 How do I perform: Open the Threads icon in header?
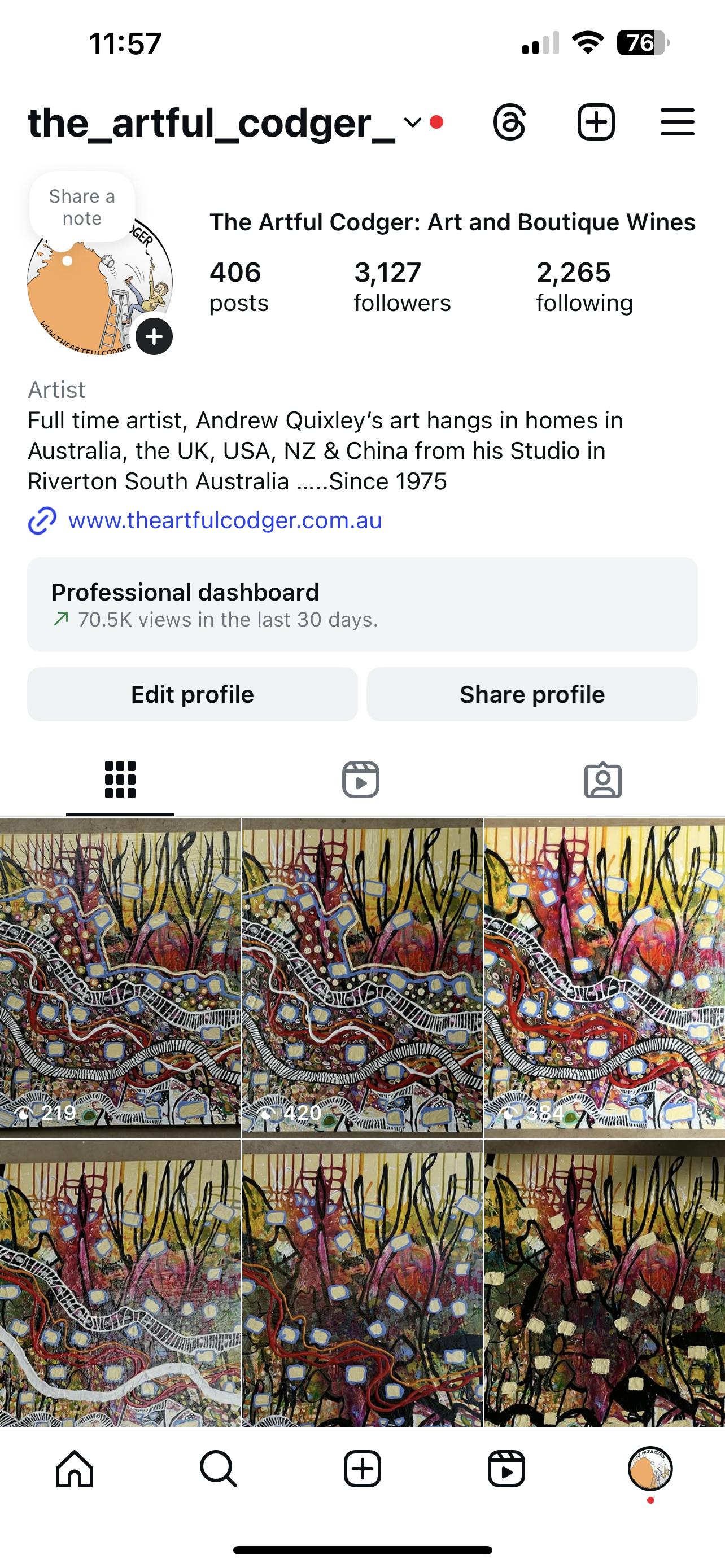click(x=509, y=122)
